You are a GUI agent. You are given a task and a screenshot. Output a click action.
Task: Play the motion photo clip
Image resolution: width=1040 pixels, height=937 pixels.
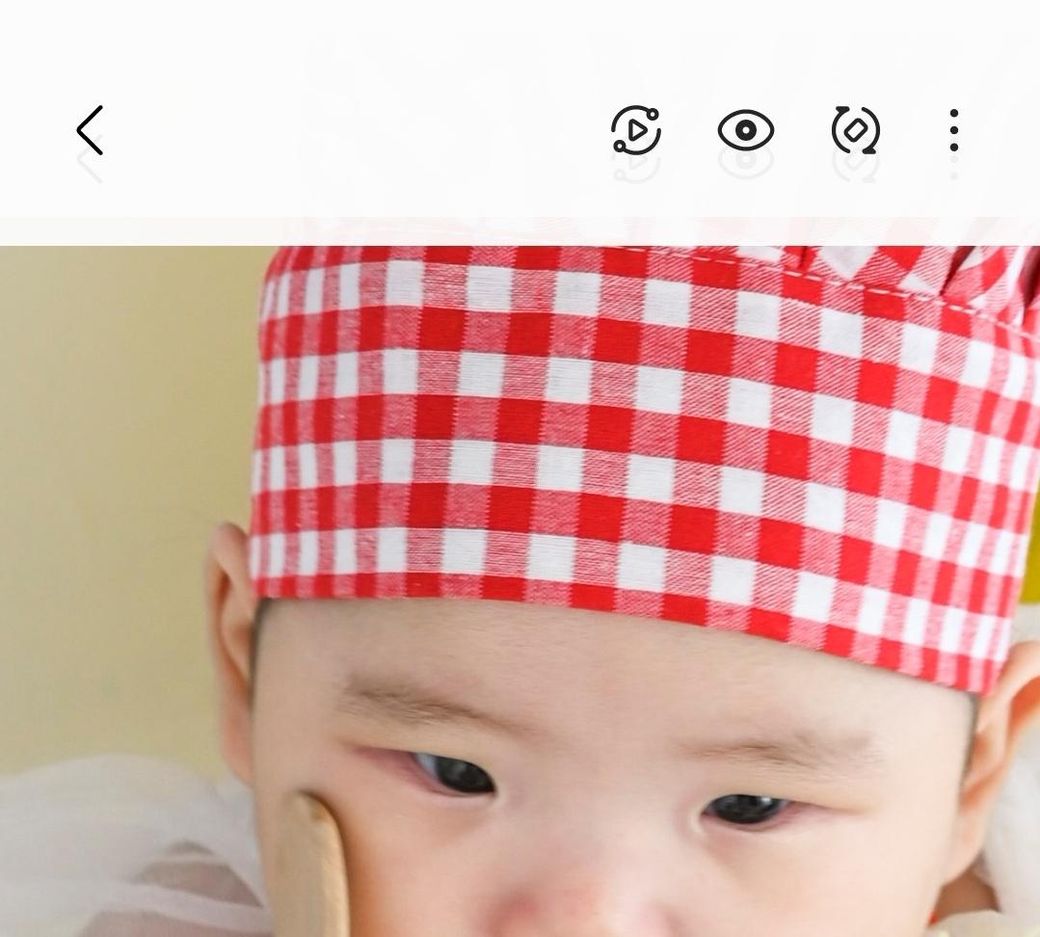coord(636,131)
